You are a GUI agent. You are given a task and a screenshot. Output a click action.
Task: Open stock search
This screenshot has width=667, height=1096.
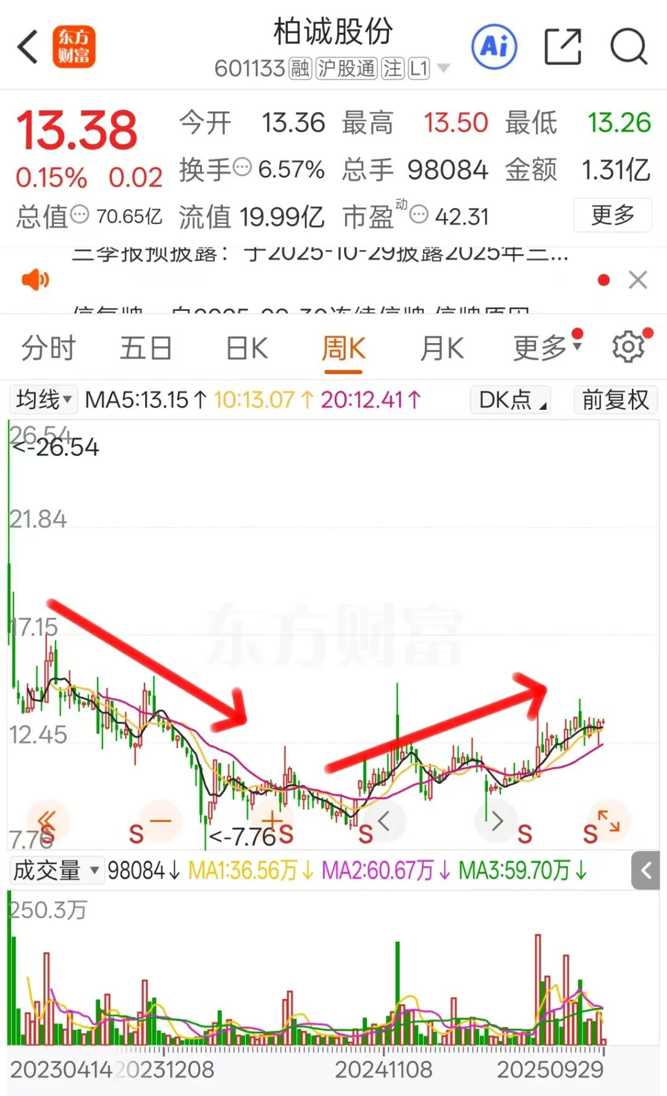click(629, 47)
